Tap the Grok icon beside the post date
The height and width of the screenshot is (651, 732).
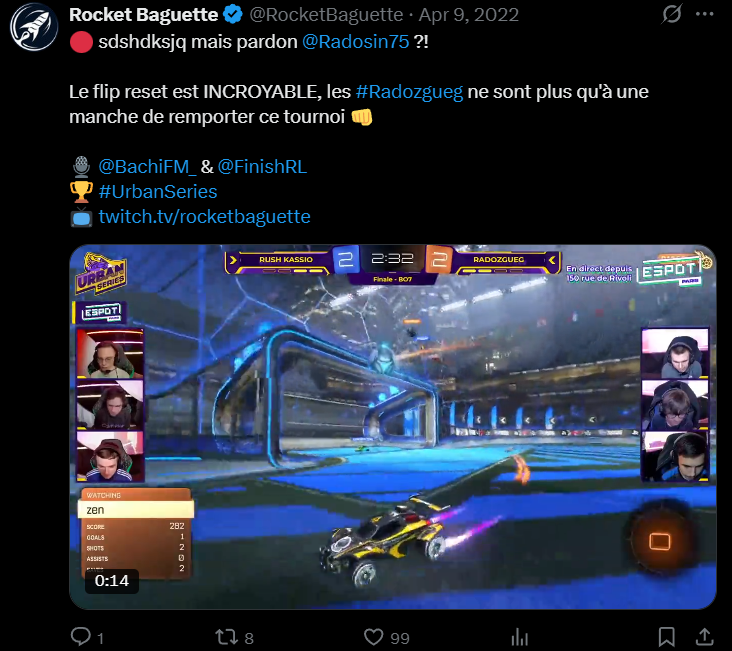pyautogui.click(x=673, y=15)
